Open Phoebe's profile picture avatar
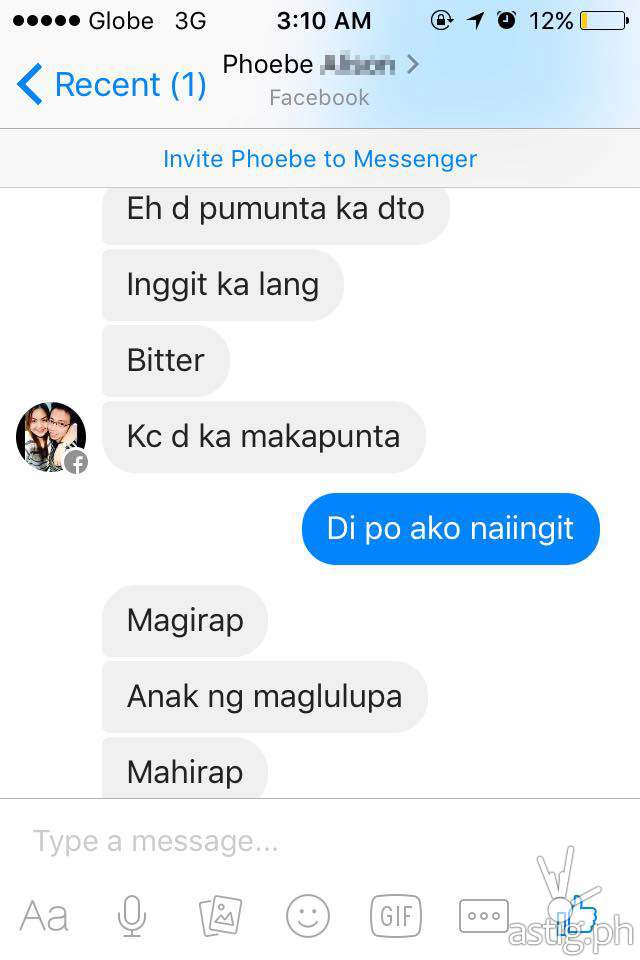The width and height of the screenshot is (640, 960). pos(51,437)
